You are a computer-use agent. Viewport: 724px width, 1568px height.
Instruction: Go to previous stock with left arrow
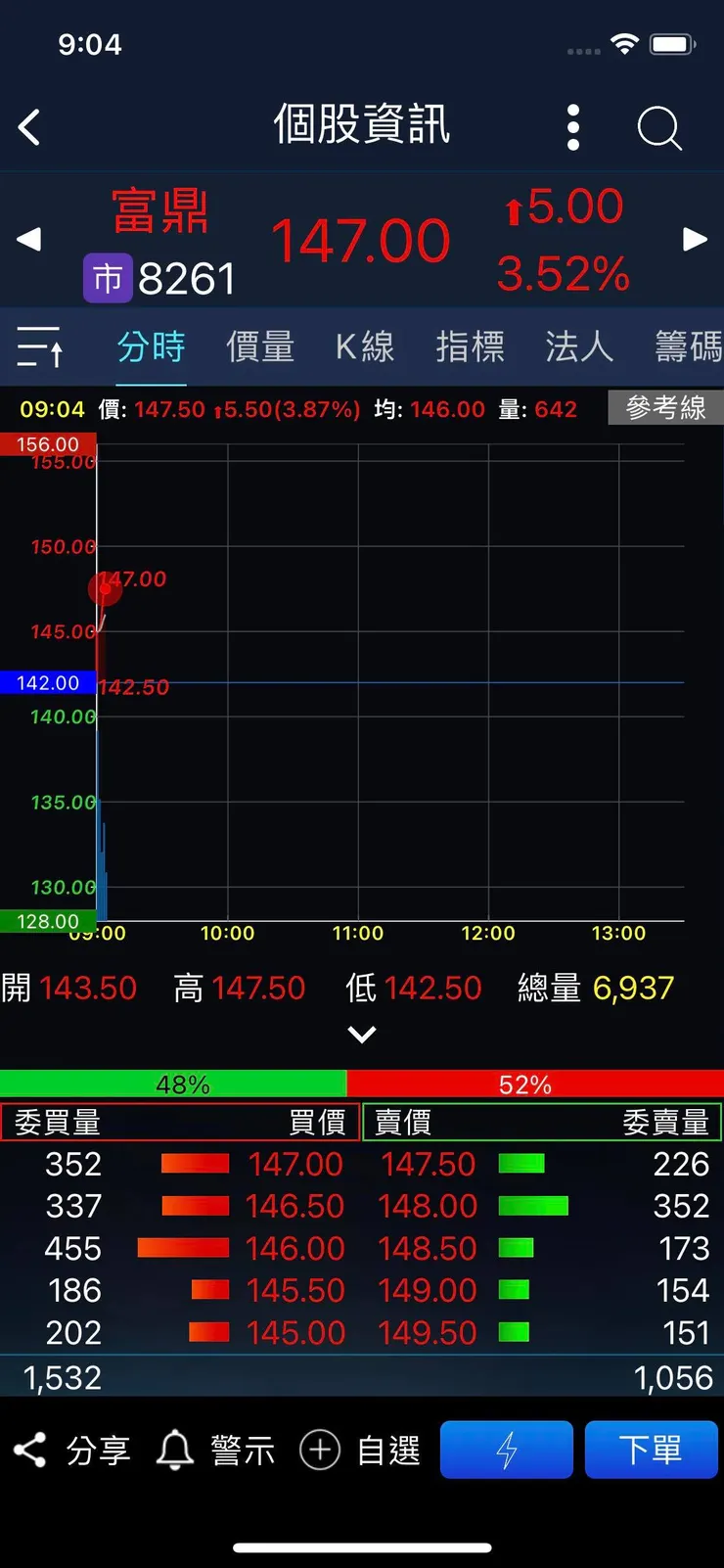coord(27,239)
